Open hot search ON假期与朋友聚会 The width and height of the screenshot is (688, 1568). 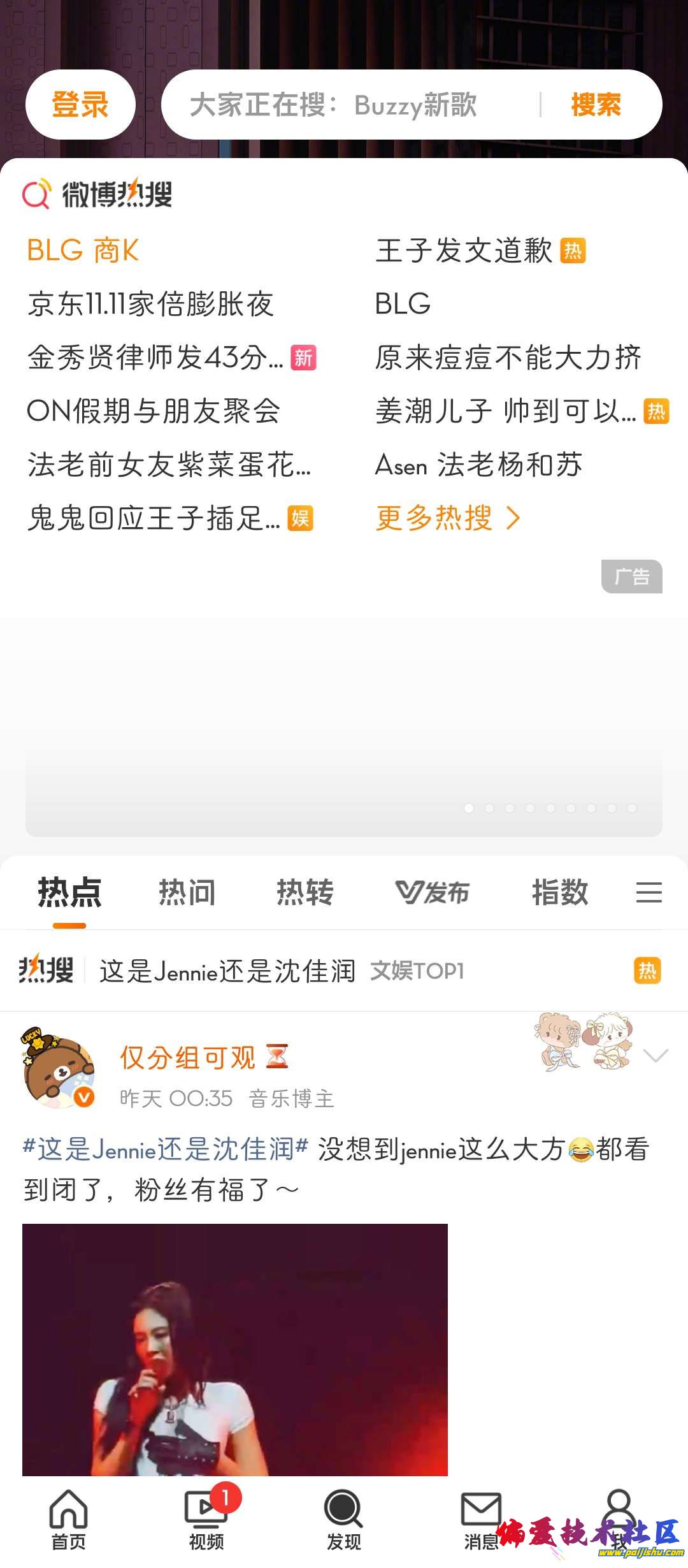point(154,411)
